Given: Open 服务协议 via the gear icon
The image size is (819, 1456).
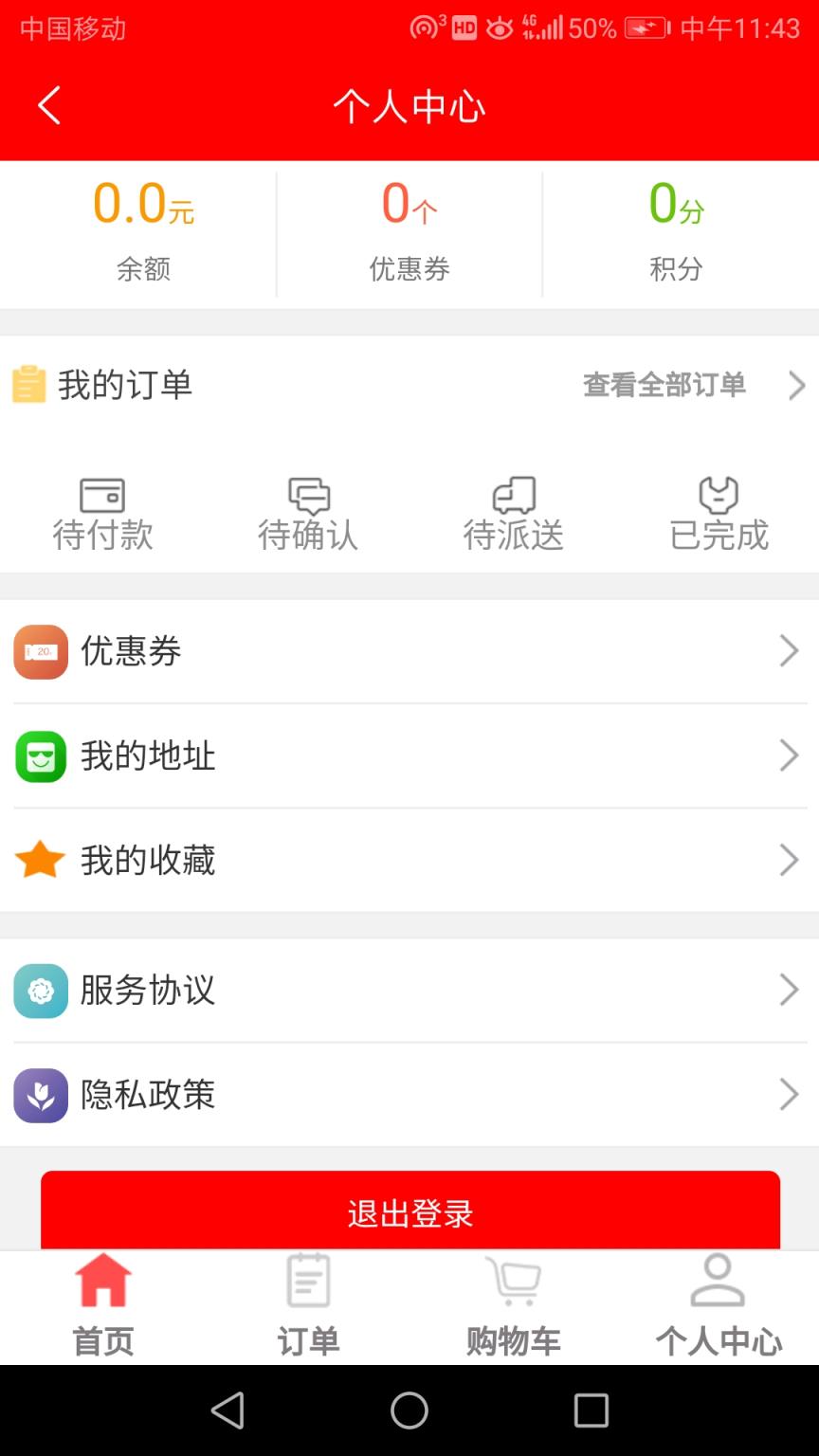Looking at the screenshot, I should pyautogui.click(x=40, y=990).
